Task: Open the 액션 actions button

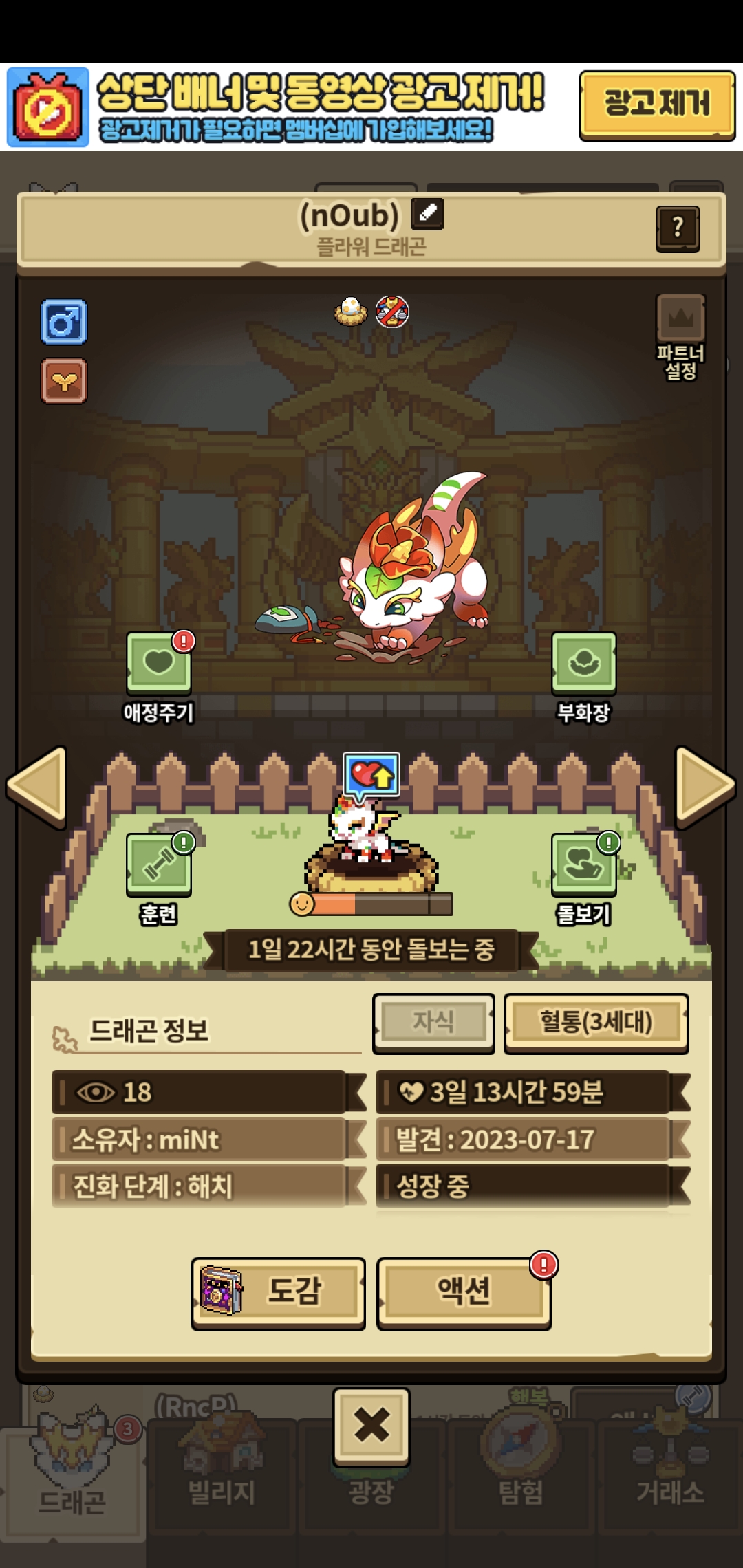Action: 464,1292
